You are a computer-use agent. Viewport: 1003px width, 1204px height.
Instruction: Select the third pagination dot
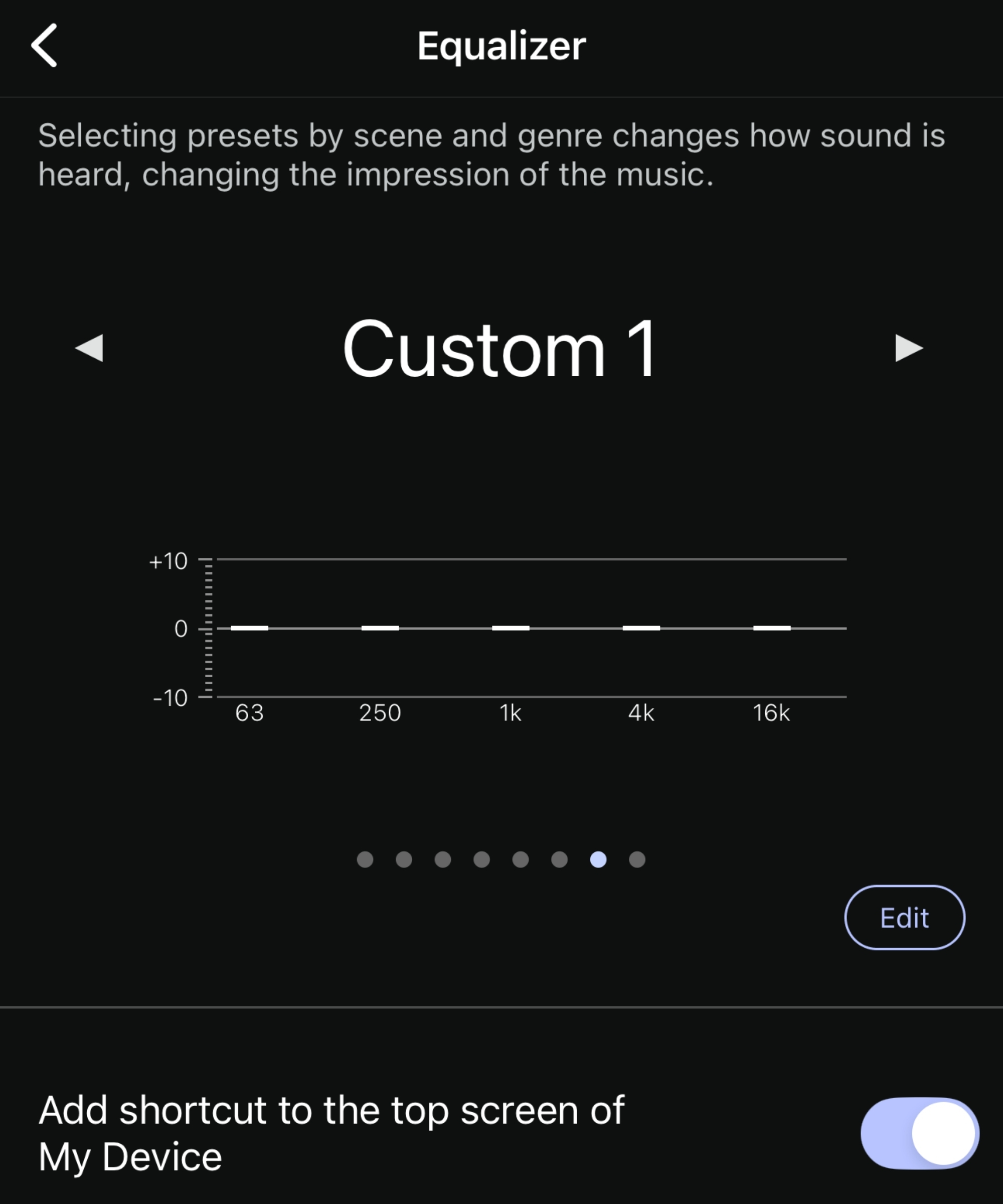tap(442, 860)
